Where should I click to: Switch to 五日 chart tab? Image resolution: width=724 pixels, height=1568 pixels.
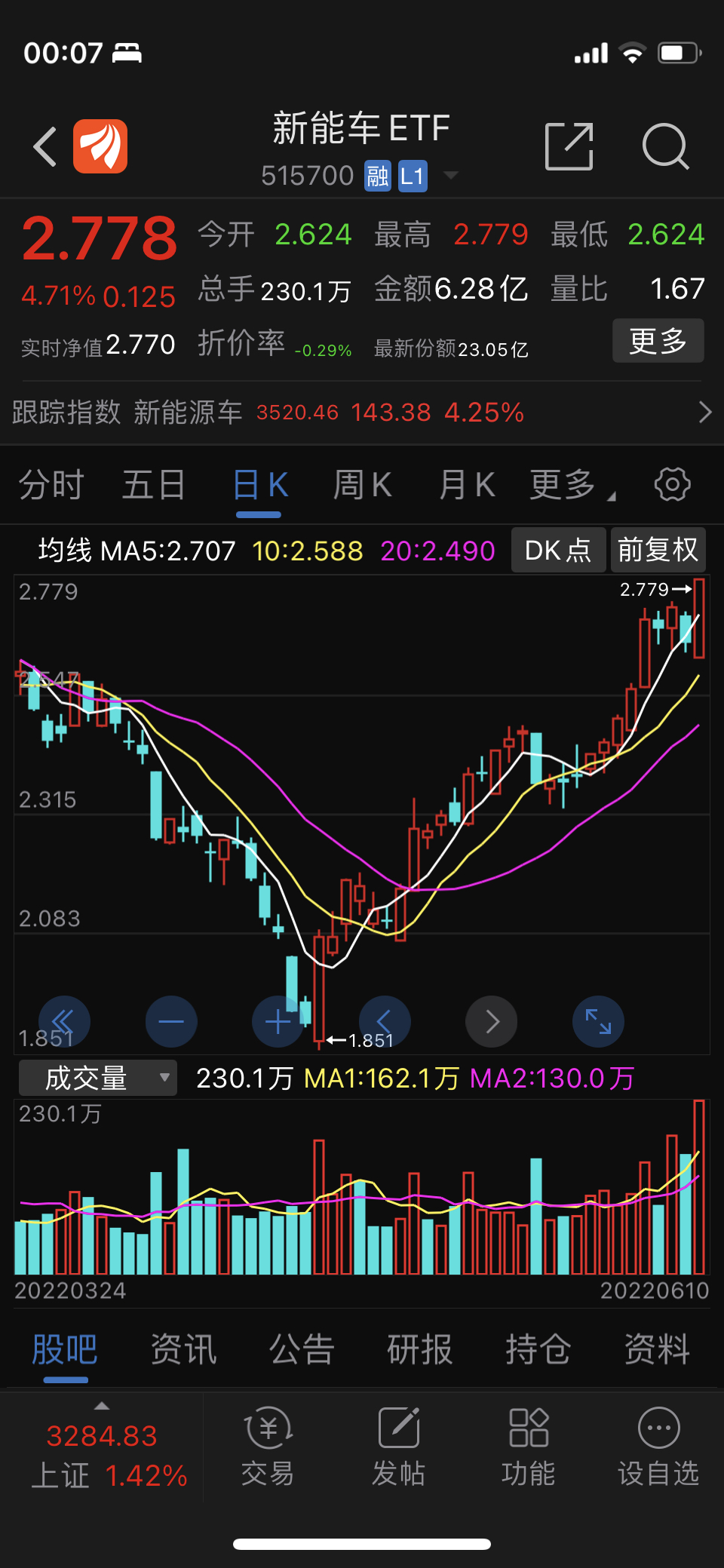[x=154, y=485]
